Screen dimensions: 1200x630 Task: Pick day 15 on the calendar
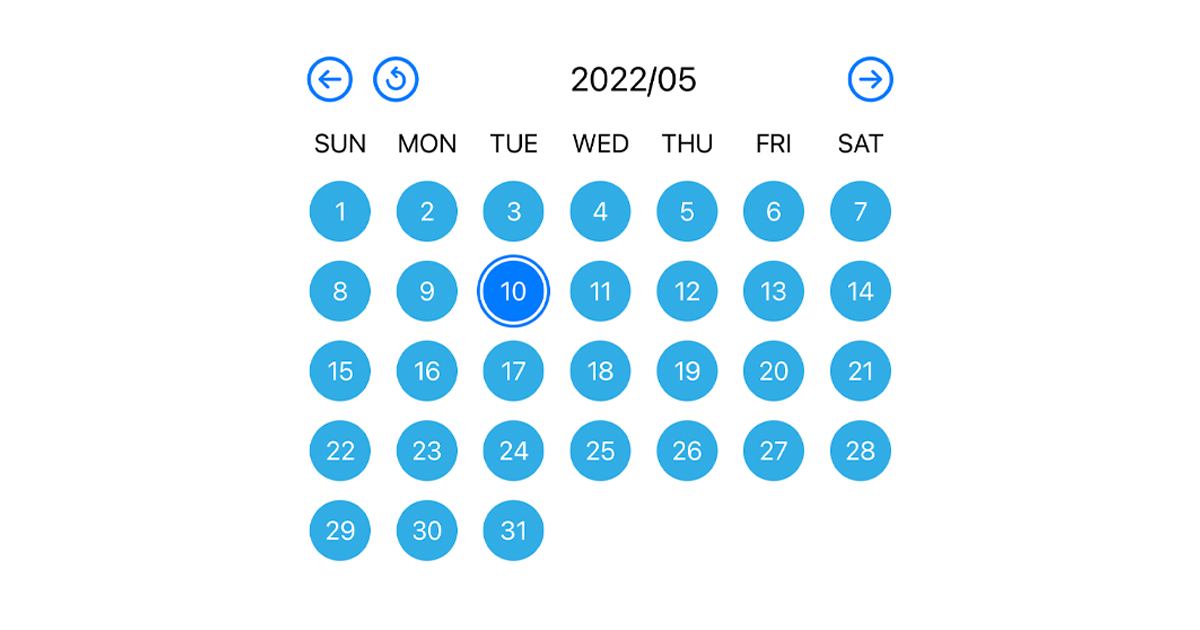point(340,371)
